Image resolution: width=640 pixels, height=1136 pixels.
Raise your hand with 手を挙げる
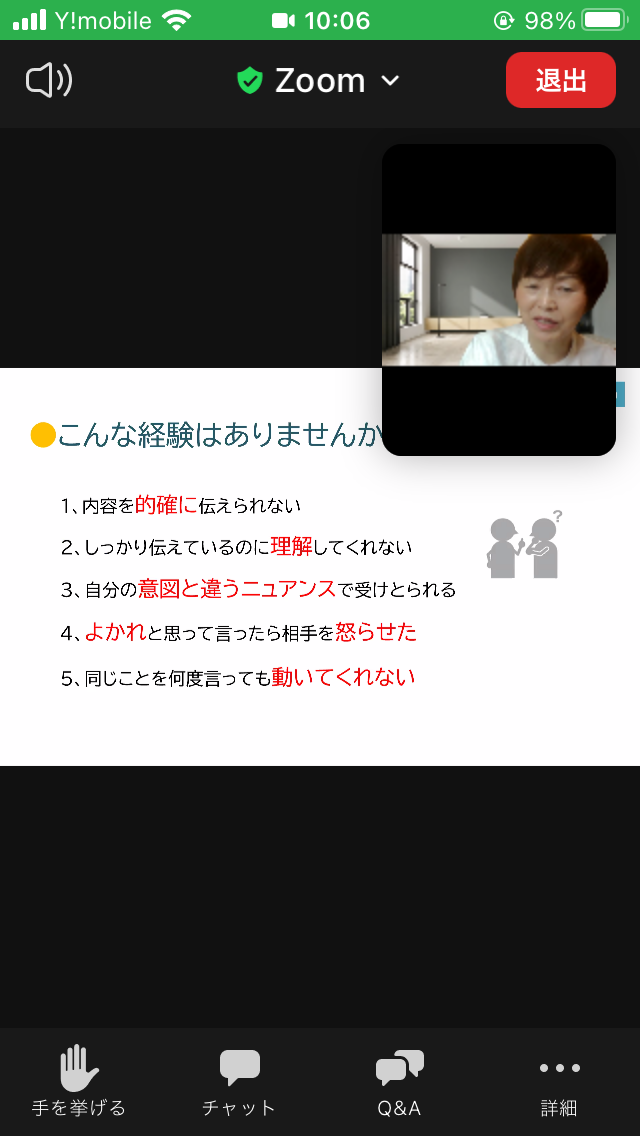coord(79,1080)
